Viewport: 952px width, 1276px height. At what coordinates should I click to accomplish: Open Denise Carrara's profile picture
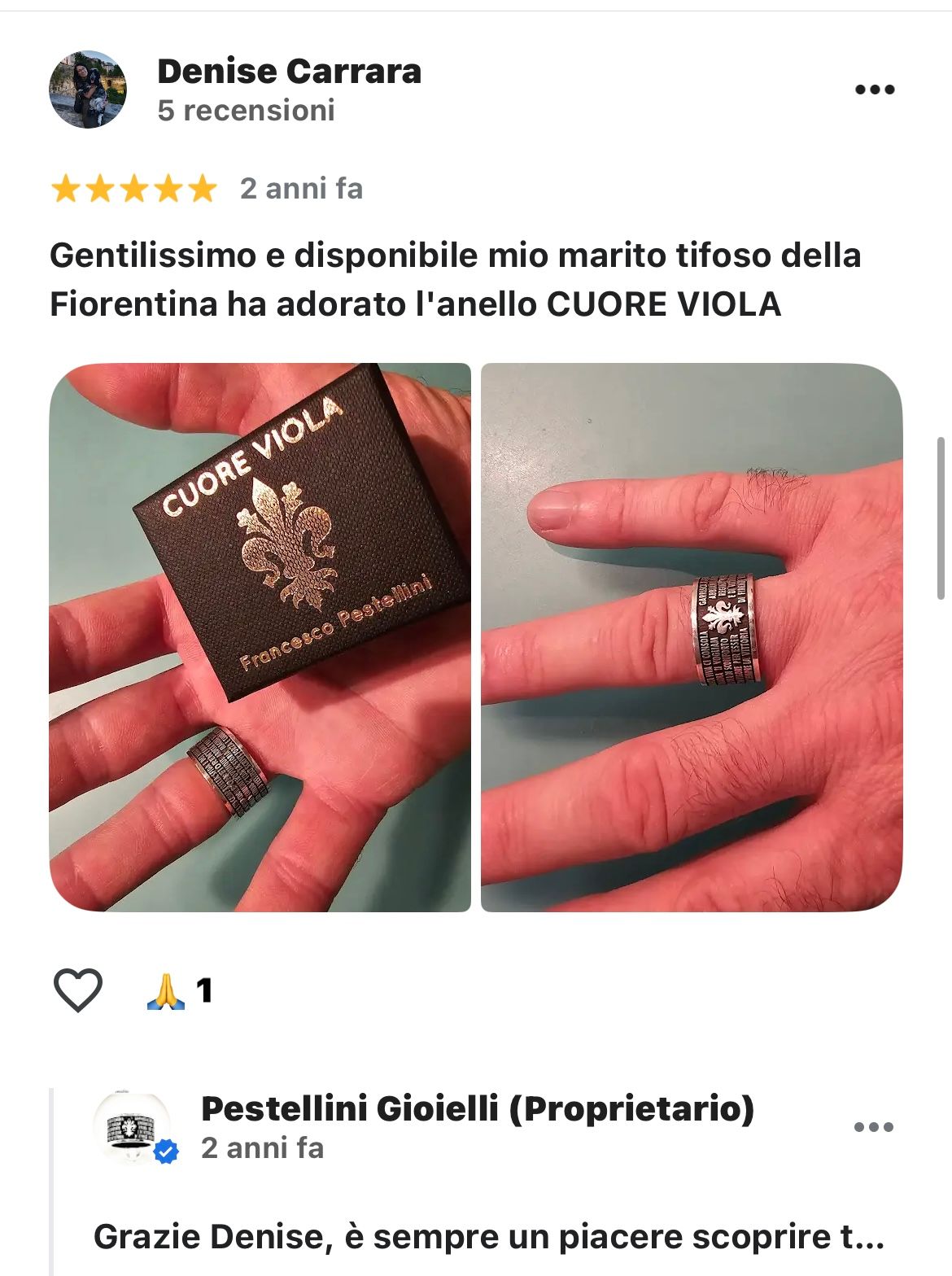click(x=88, y=90)
